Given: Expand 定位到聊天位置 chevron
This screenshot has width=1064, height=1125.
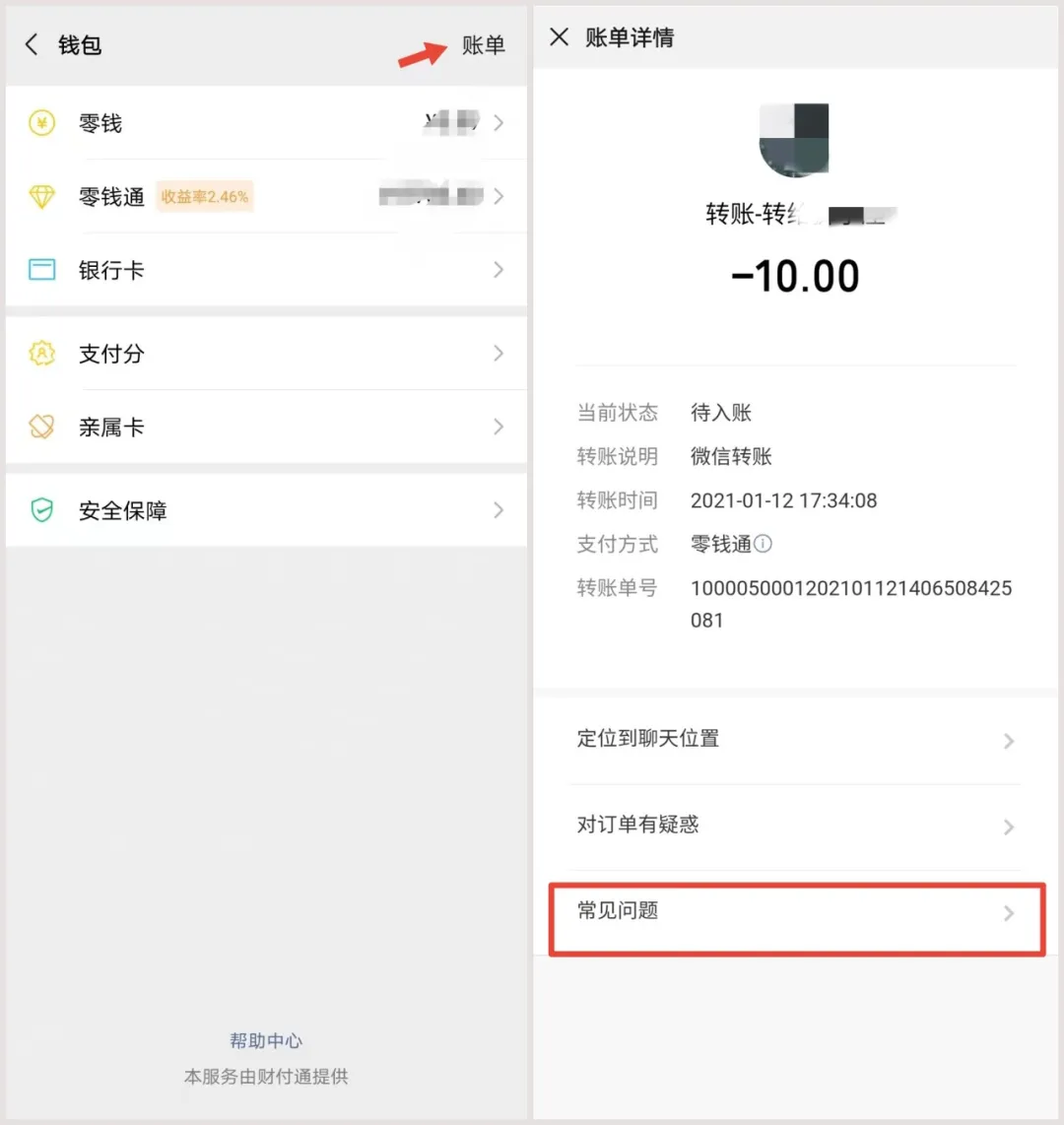Looking at the screenshot, I should [1007, 741].
